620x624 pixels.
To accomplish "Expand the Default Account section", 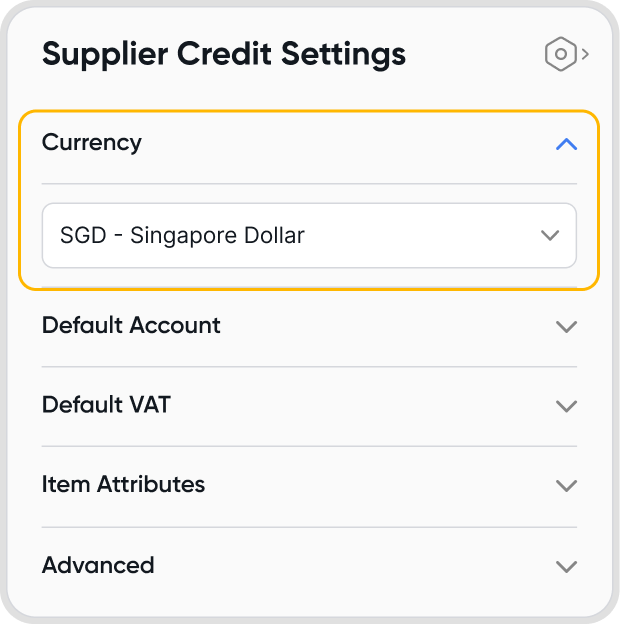I will tap(566, 326).
